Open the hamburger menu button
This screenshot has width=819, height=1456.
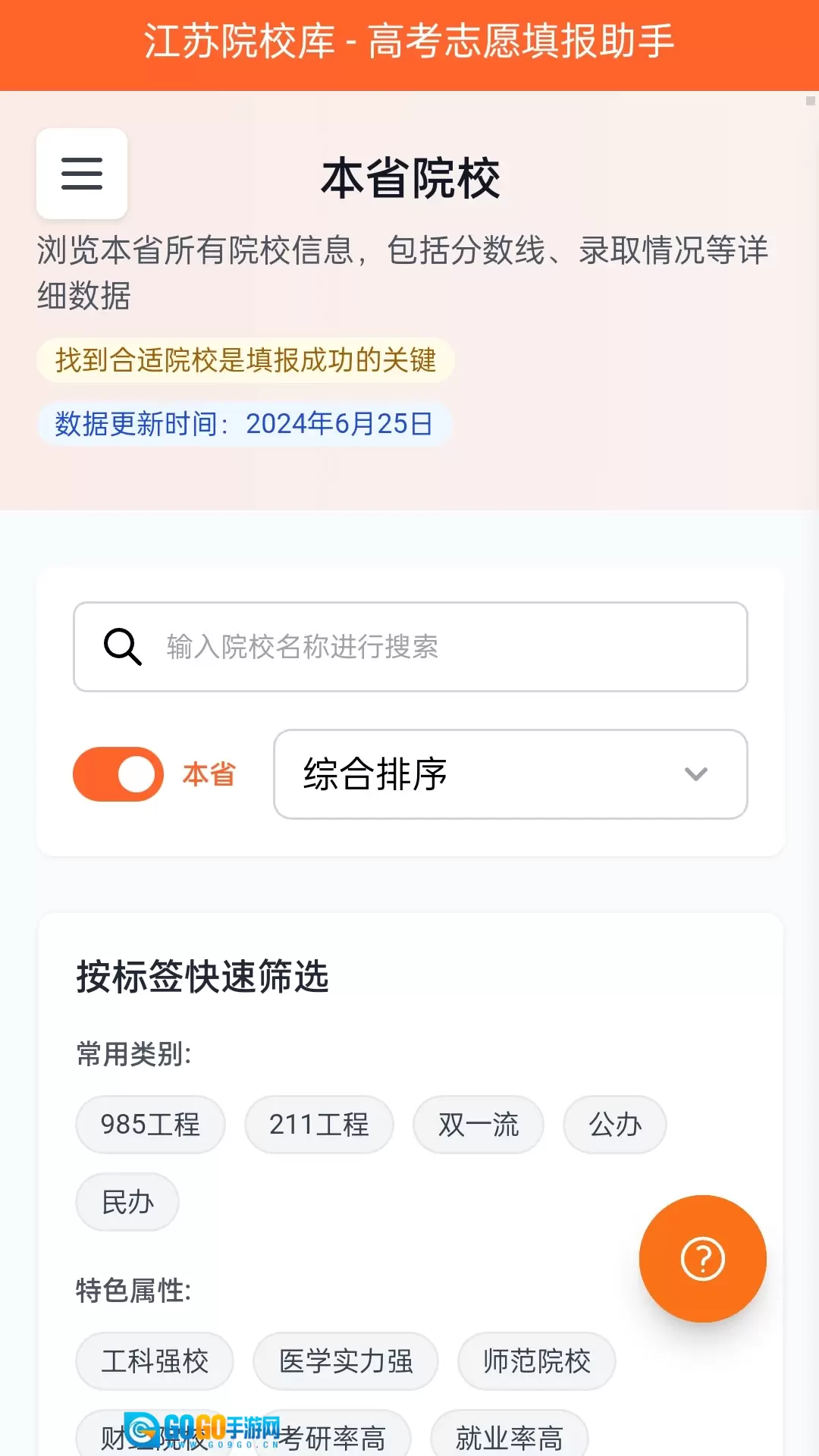point(82,174)
